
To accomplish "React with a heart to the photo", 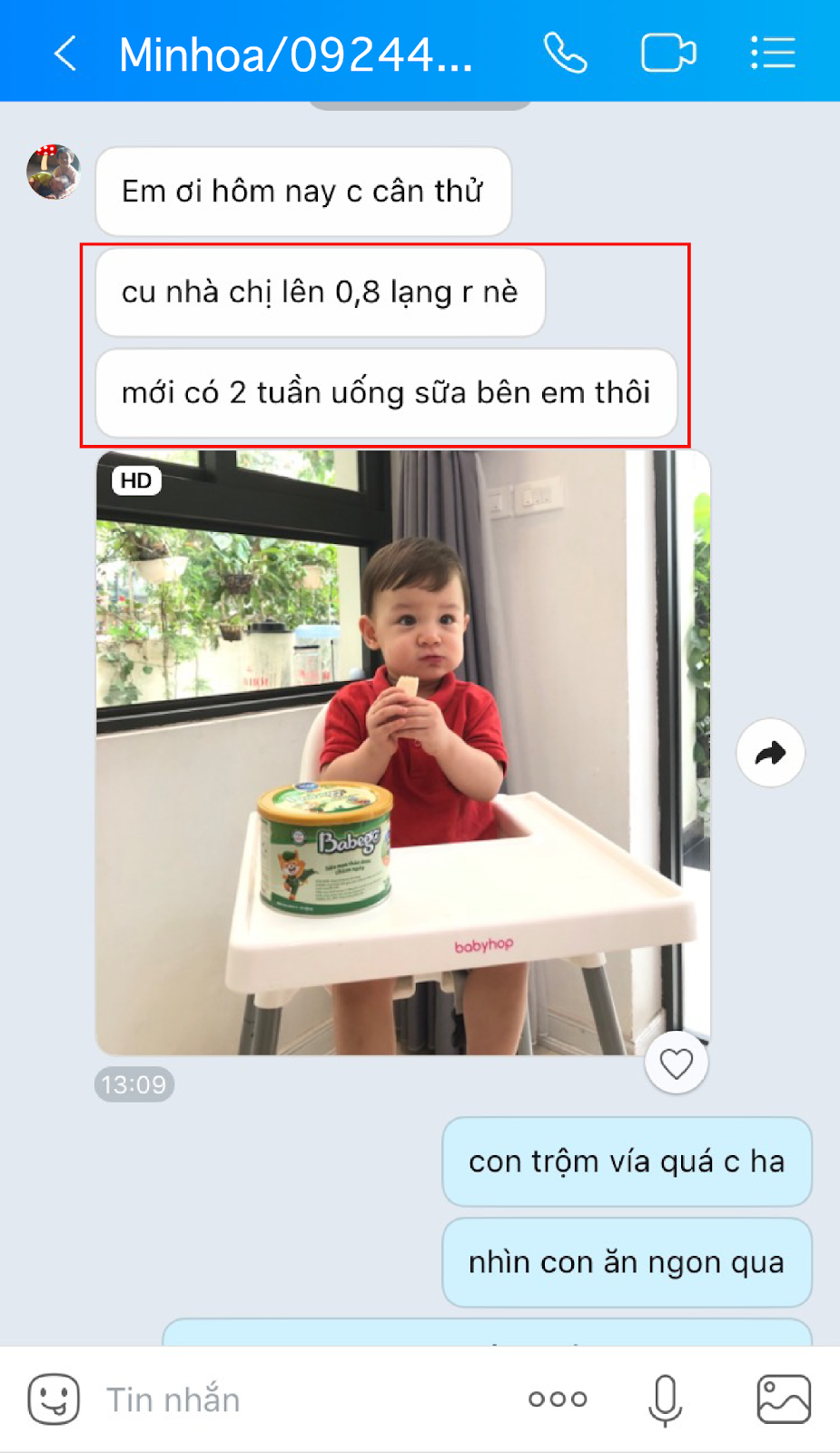I will (677, 1063).
